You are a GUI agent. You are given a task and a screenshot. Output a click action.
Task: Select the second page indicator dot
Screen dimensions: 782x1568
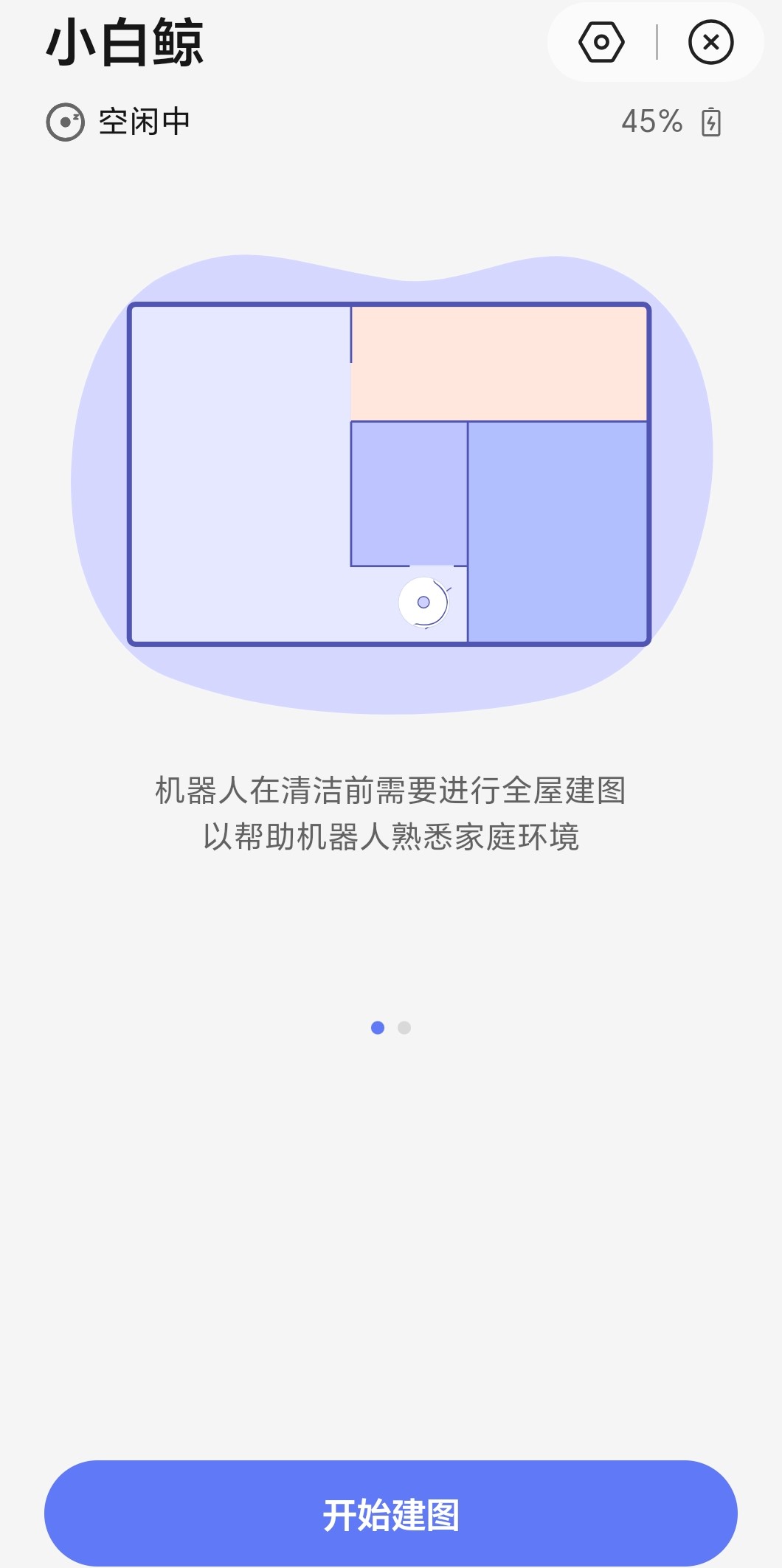click(404, 1027)
